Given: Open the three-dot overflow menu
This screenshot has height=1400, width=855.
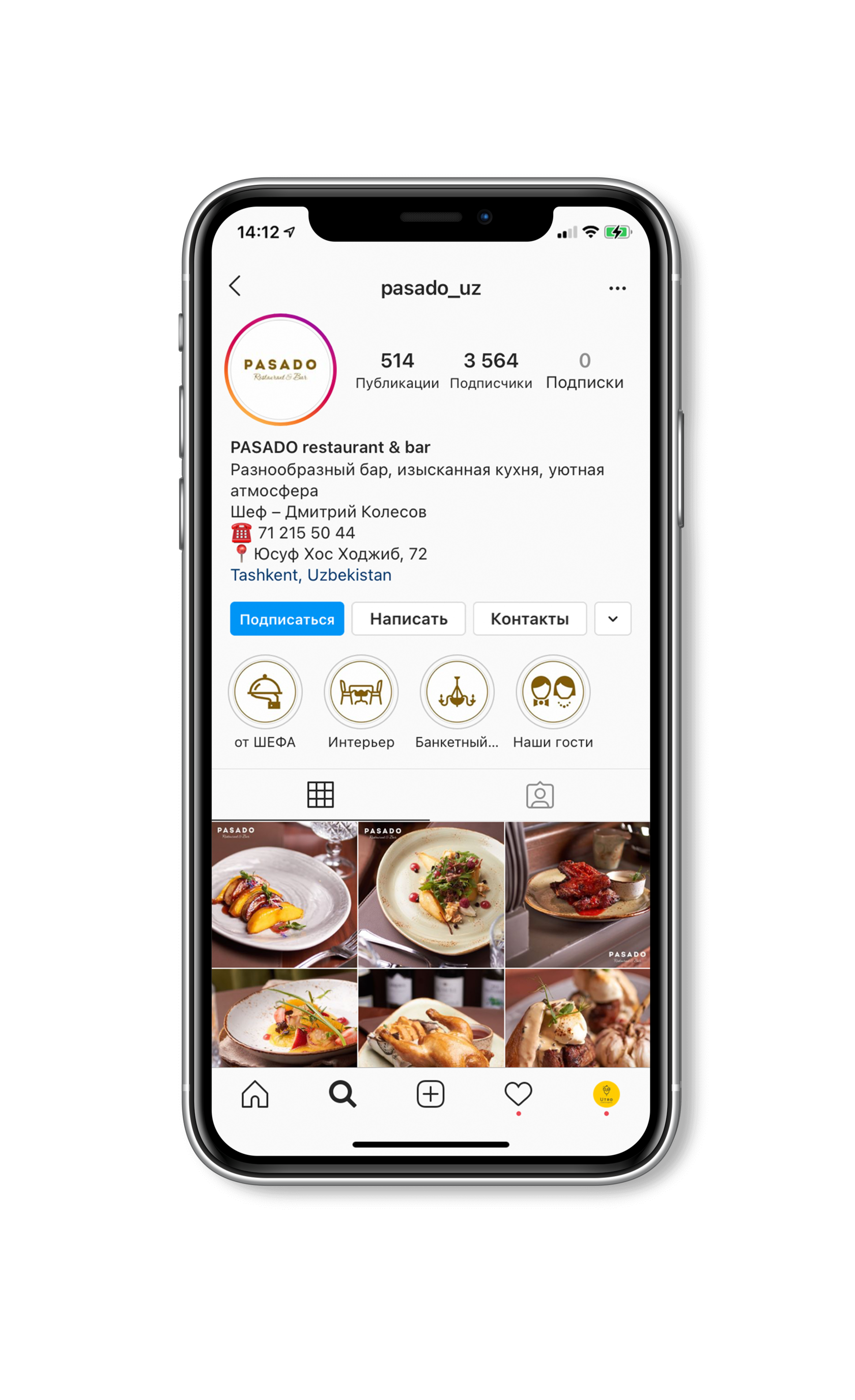Looking at the screenshot, I should tap(617, 288).
